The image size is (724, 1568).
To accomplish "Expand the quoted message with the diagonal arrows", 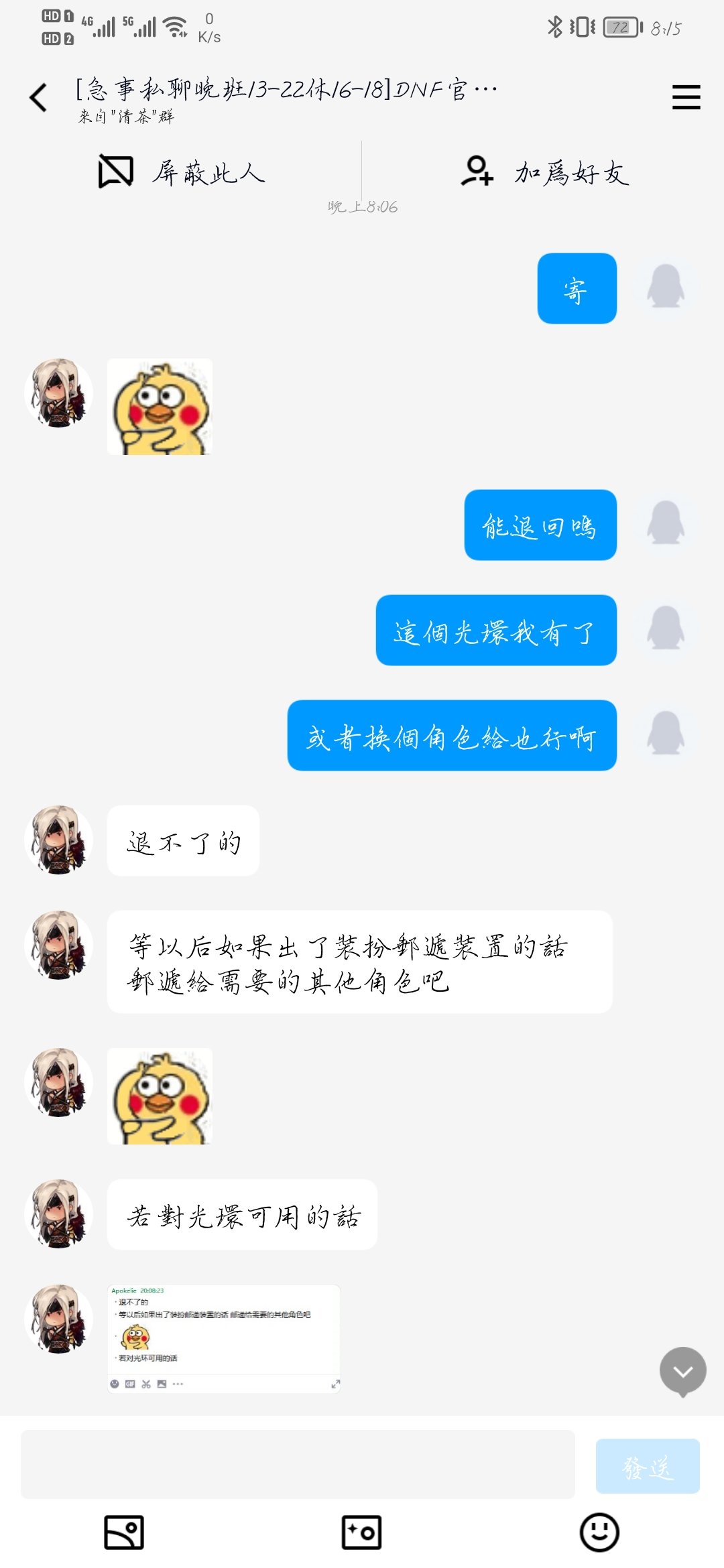I will point(335,1384).
